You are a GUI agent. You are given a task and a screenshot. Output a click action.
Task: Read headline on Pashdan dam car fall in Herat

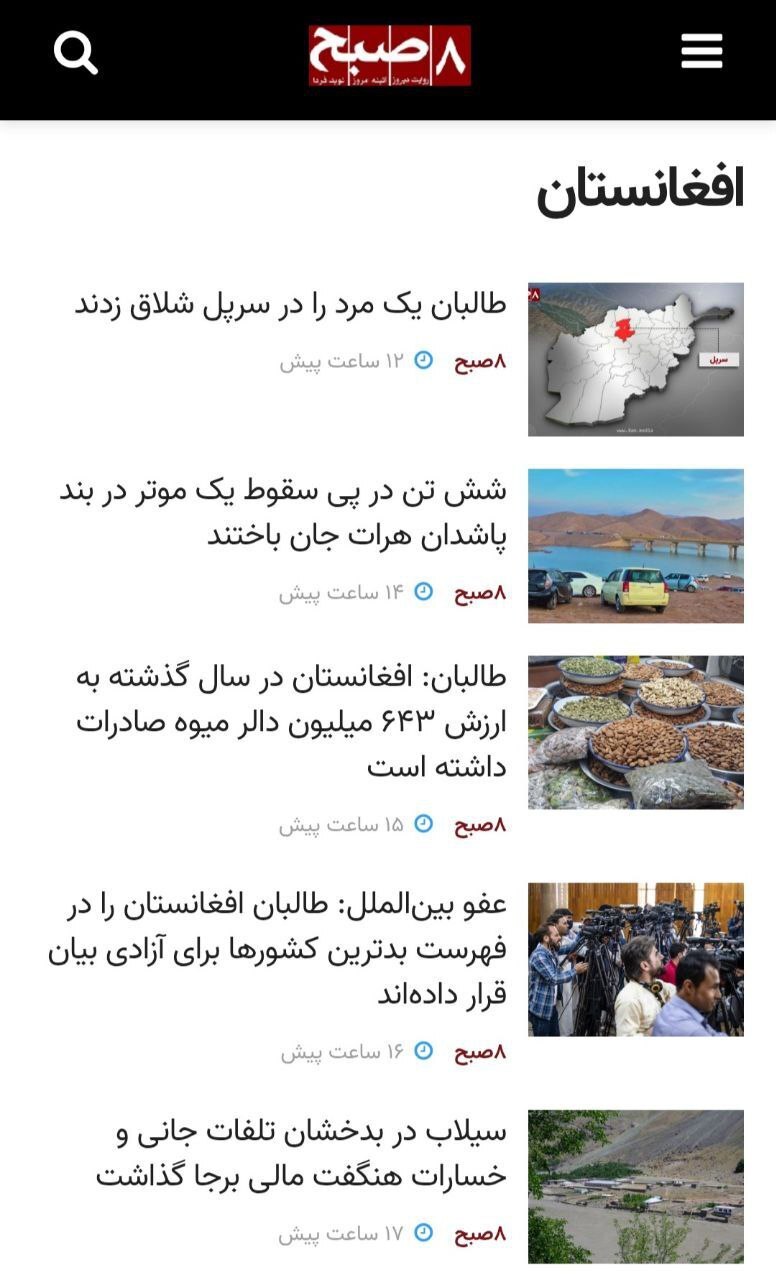tap(283, 513)
